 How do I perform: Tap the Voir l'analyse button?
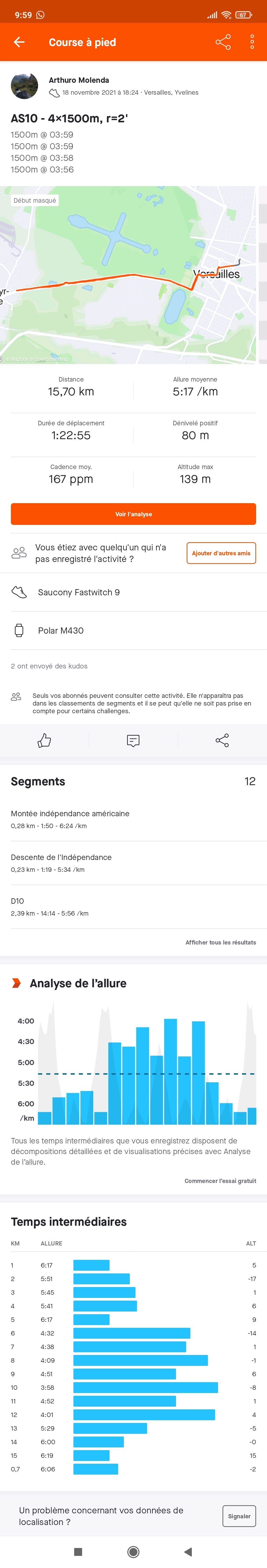point(133,514)
